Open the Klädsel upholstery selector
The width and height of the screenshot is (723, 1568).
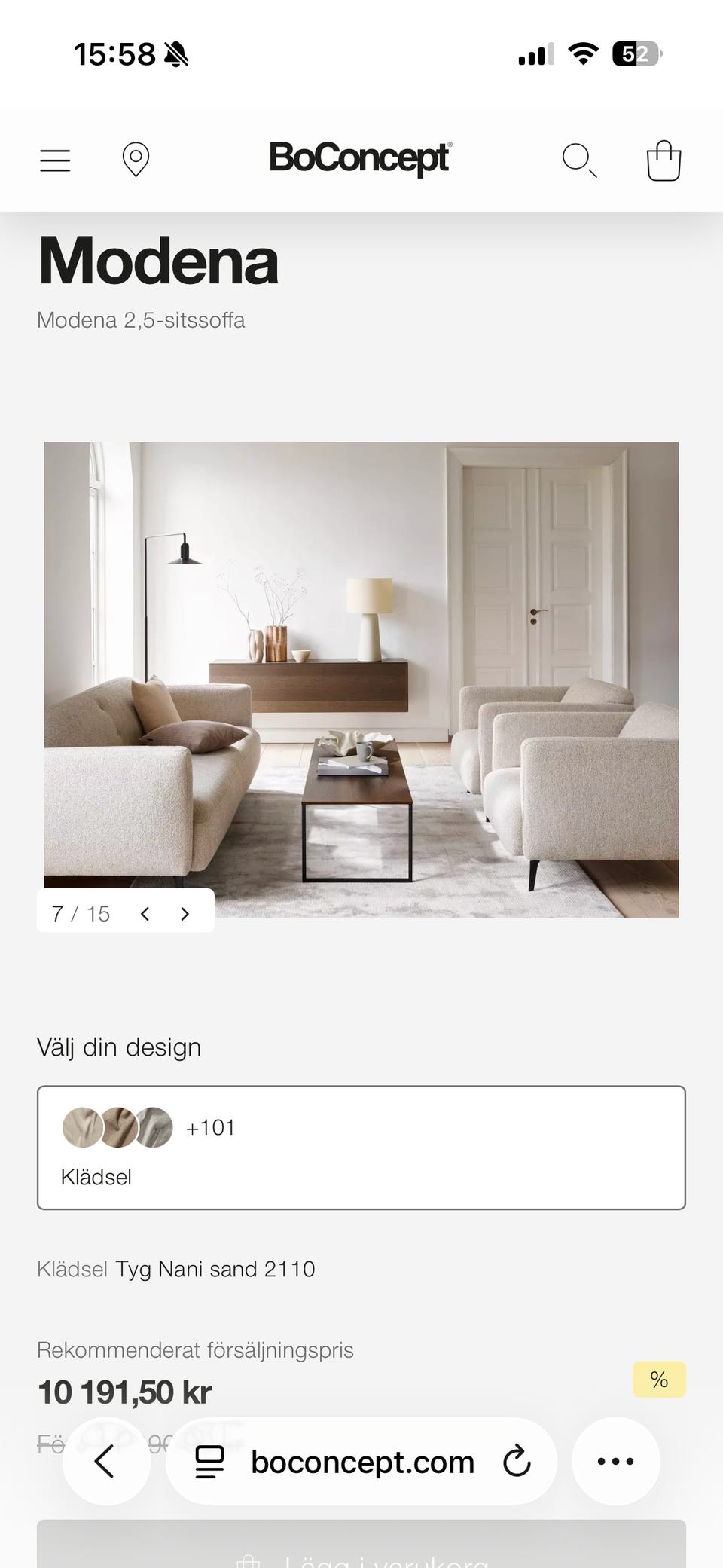(x=361, y=1148)
